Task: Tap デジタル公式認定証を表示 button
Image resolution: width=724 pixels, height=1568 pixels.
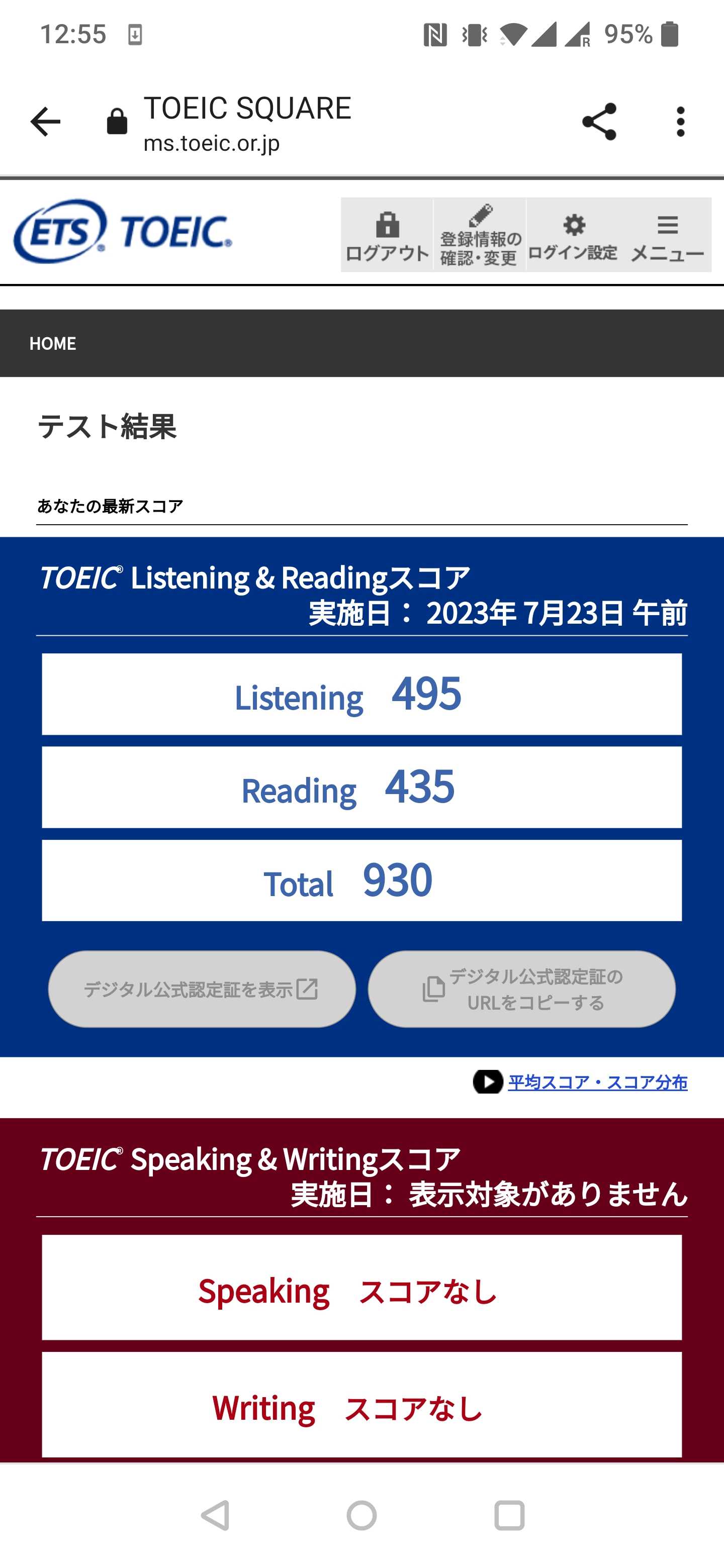Action: [x=202, y=989]
